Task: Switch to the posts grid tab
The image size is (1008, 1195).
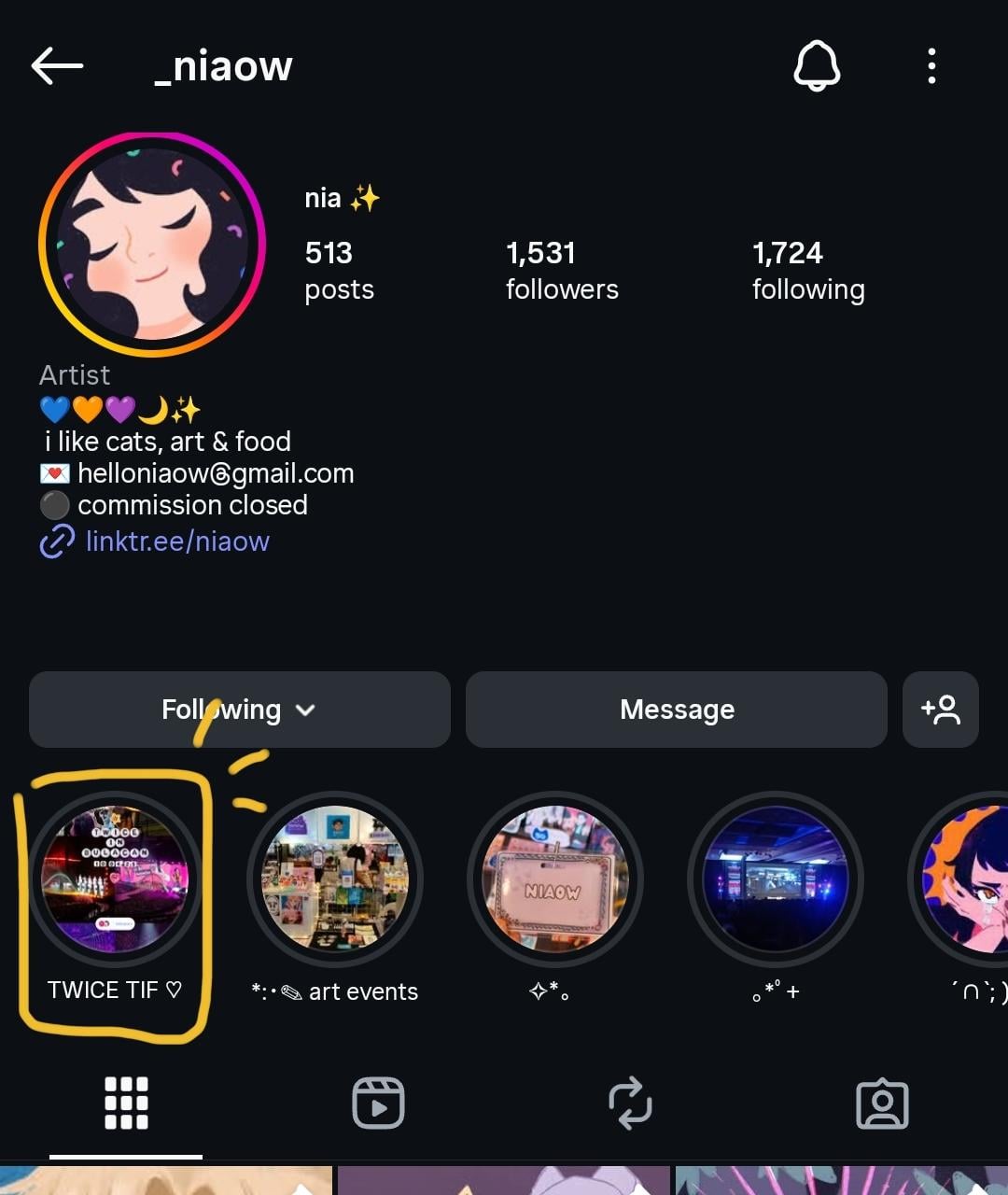Action: coord(126,1104)
